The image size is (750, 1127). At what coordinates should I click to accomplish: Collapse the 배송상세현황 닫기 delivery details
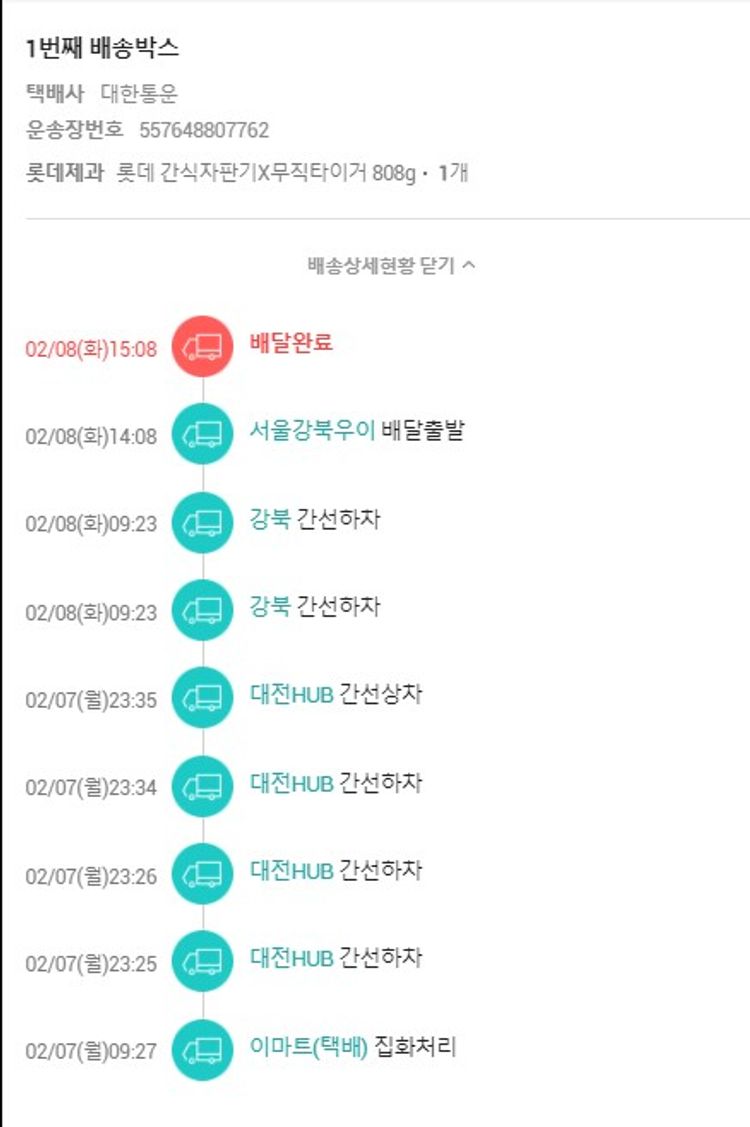(x=390, y=266)
